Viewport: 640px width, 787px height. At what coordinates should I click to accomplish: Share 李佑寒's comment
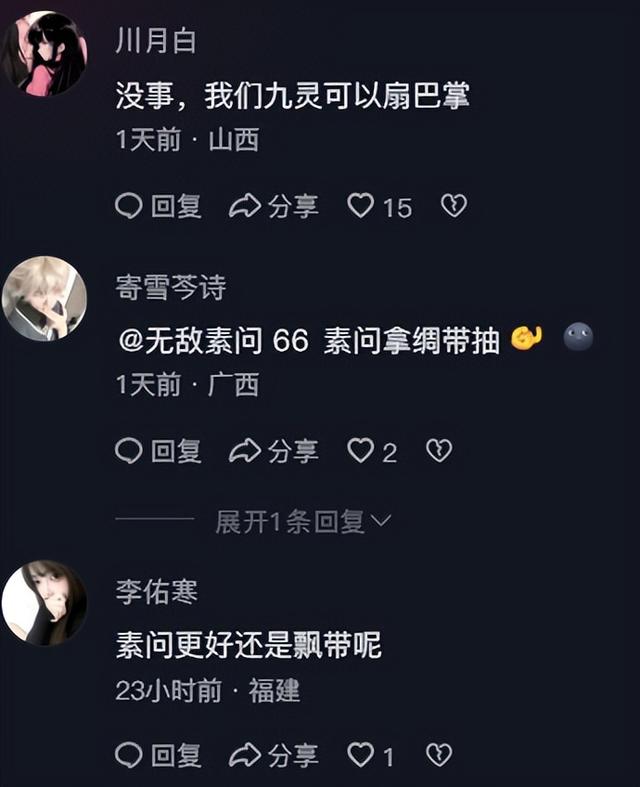(x=273, y=755)
